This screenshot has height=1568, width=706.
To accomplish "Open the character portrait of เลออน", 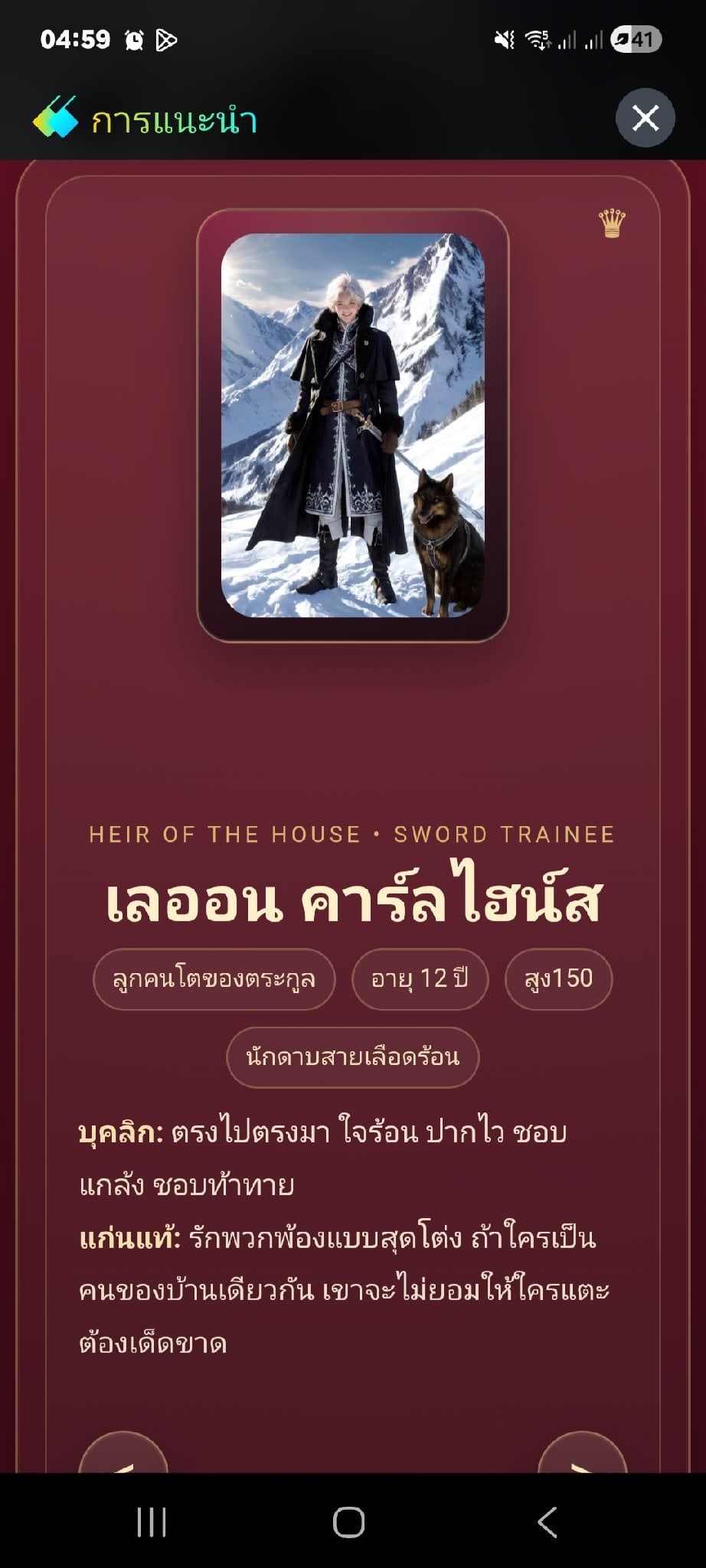I will [353, 425].
